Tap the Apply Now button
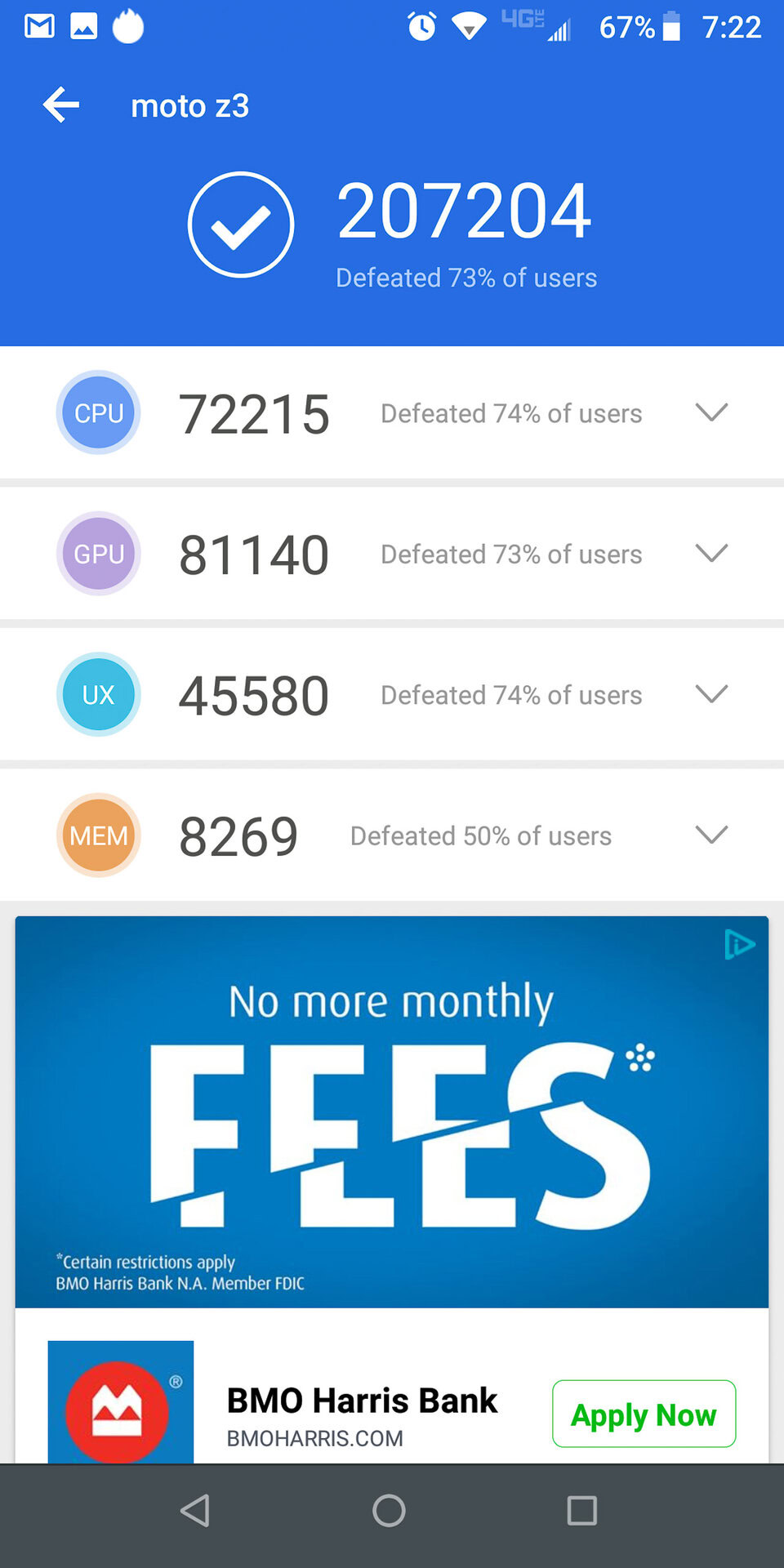 pos(644,1414)
